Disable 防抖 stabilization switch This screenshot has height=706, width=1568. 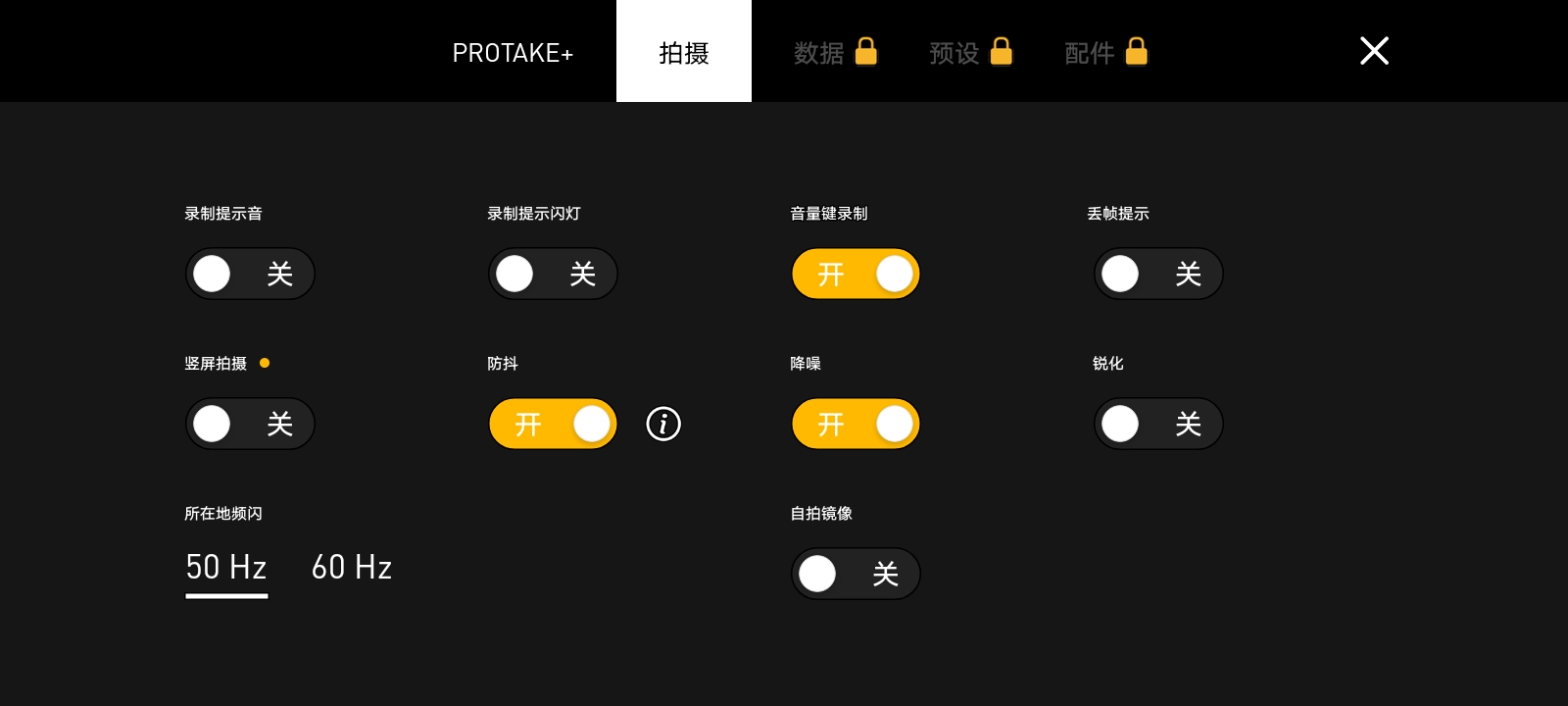point(553,424)
